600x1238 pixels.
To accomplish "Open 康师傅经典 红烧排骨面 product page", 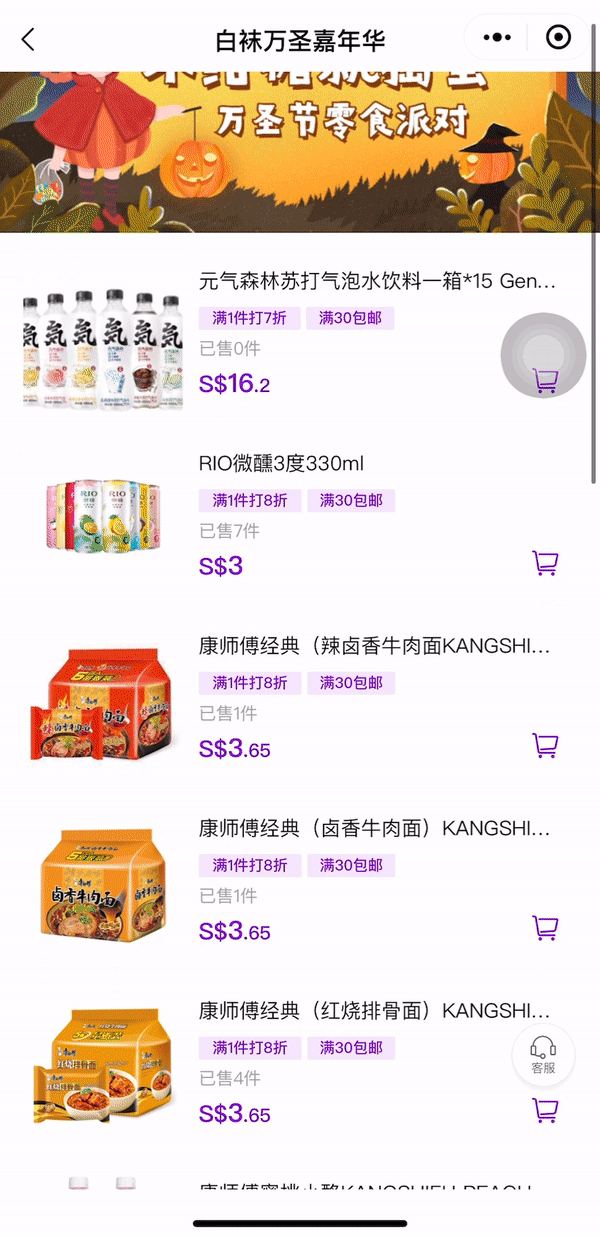I will coord(374,1010).
